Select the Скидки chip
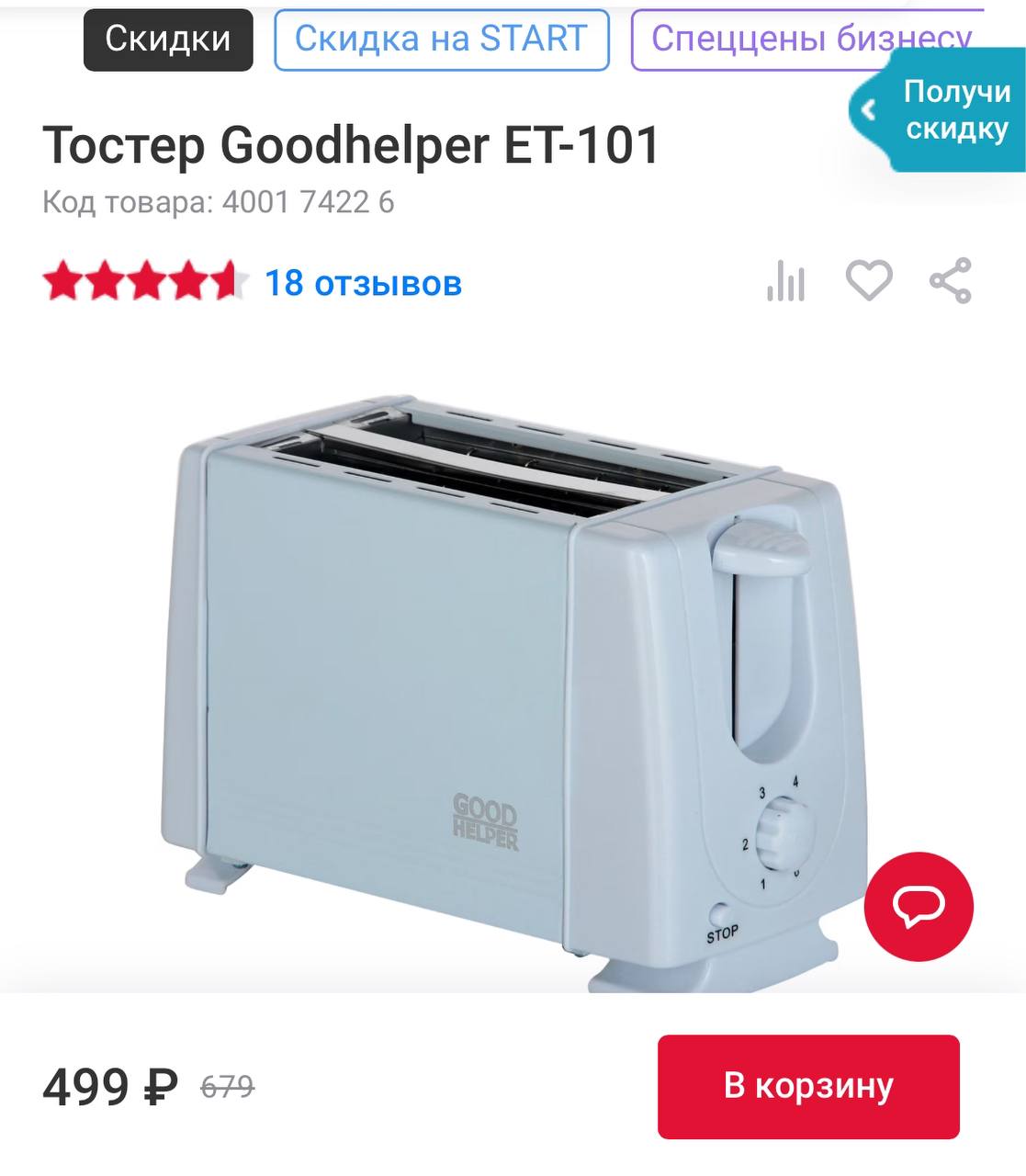 (167, 40)
